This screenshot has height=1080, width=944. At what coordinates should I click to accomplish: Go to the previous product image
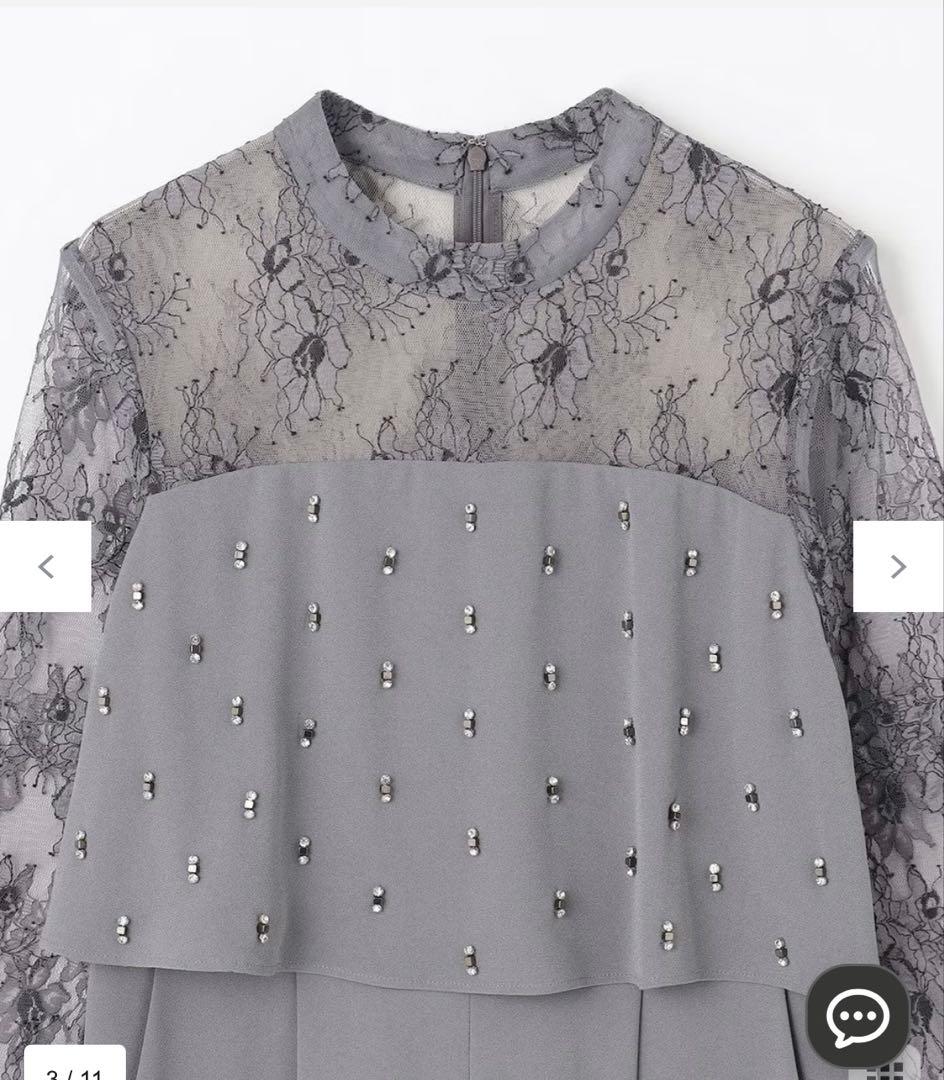tap(46, 567)
